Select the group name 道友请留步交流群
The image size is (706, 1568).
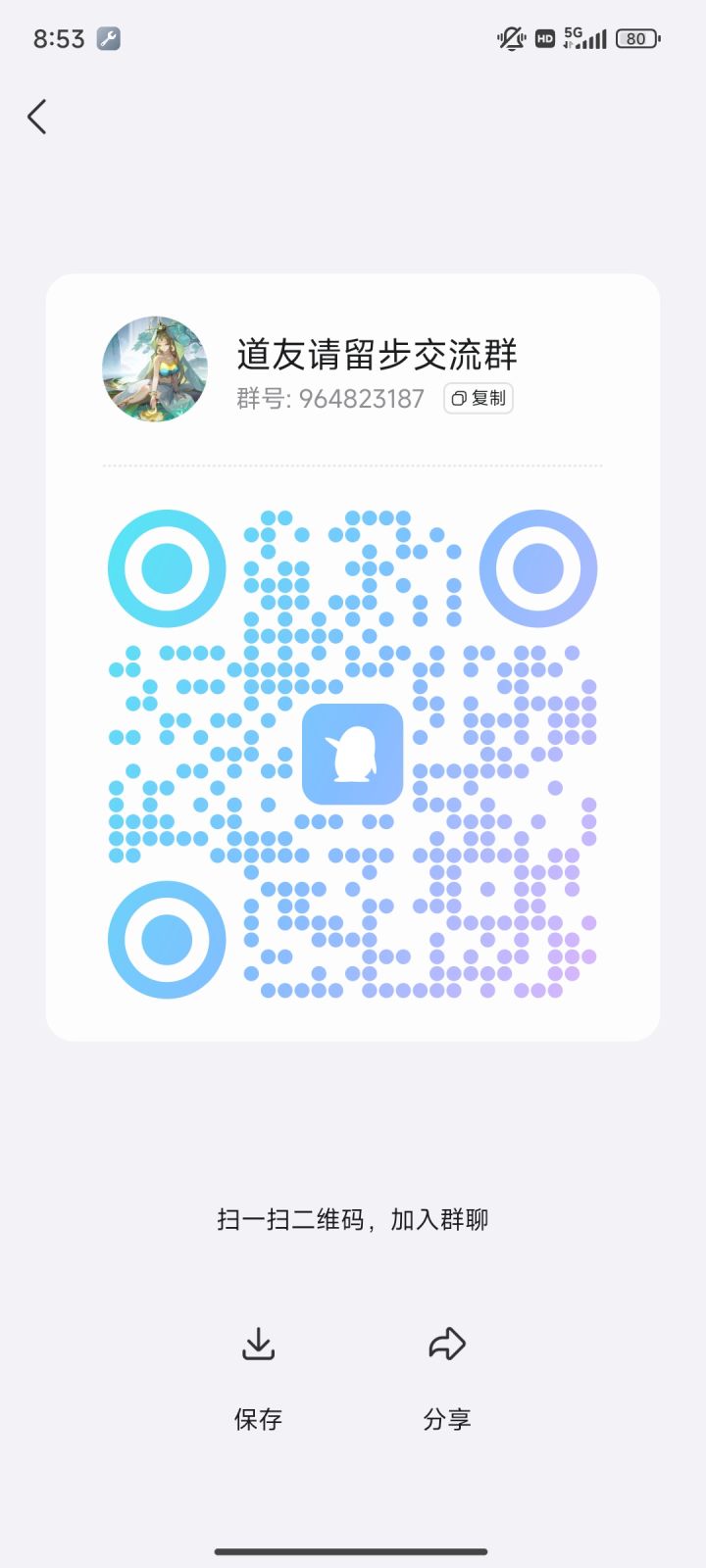(x=378, y=356)
